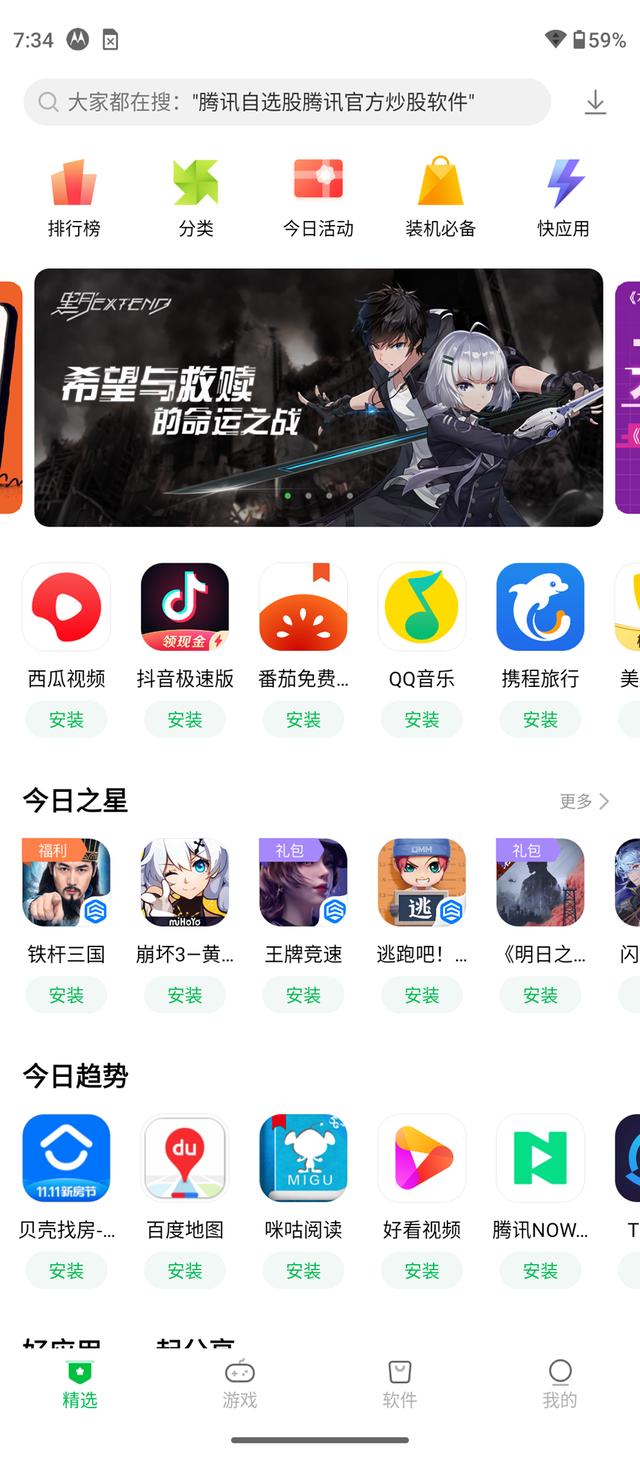This screenshot has width=640, height=1458.
Task: Install 西瓜视频
Action: tap(66, 720)
